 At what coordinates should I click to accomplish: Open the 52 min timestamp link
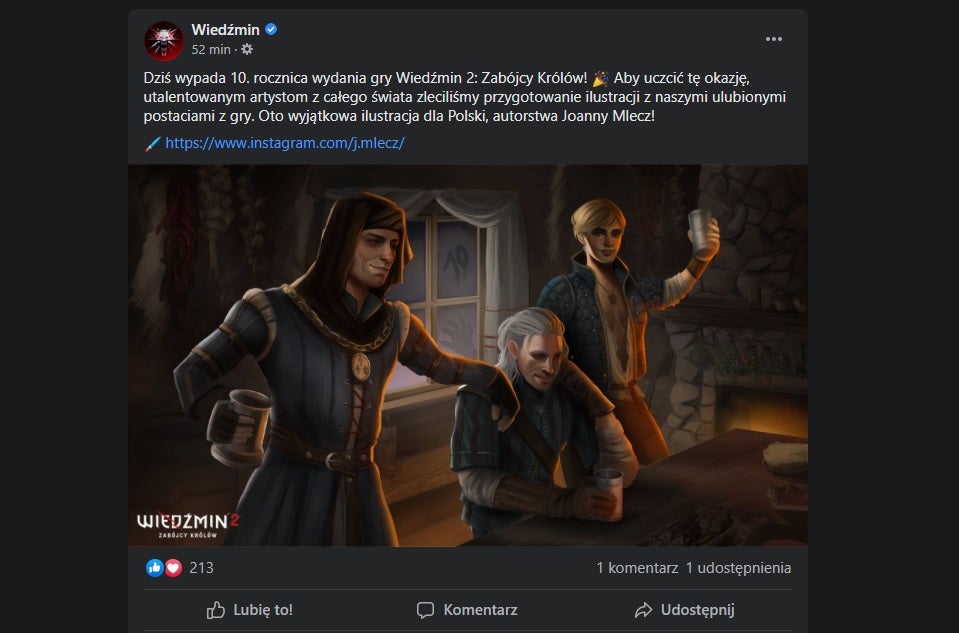(211, 49)
